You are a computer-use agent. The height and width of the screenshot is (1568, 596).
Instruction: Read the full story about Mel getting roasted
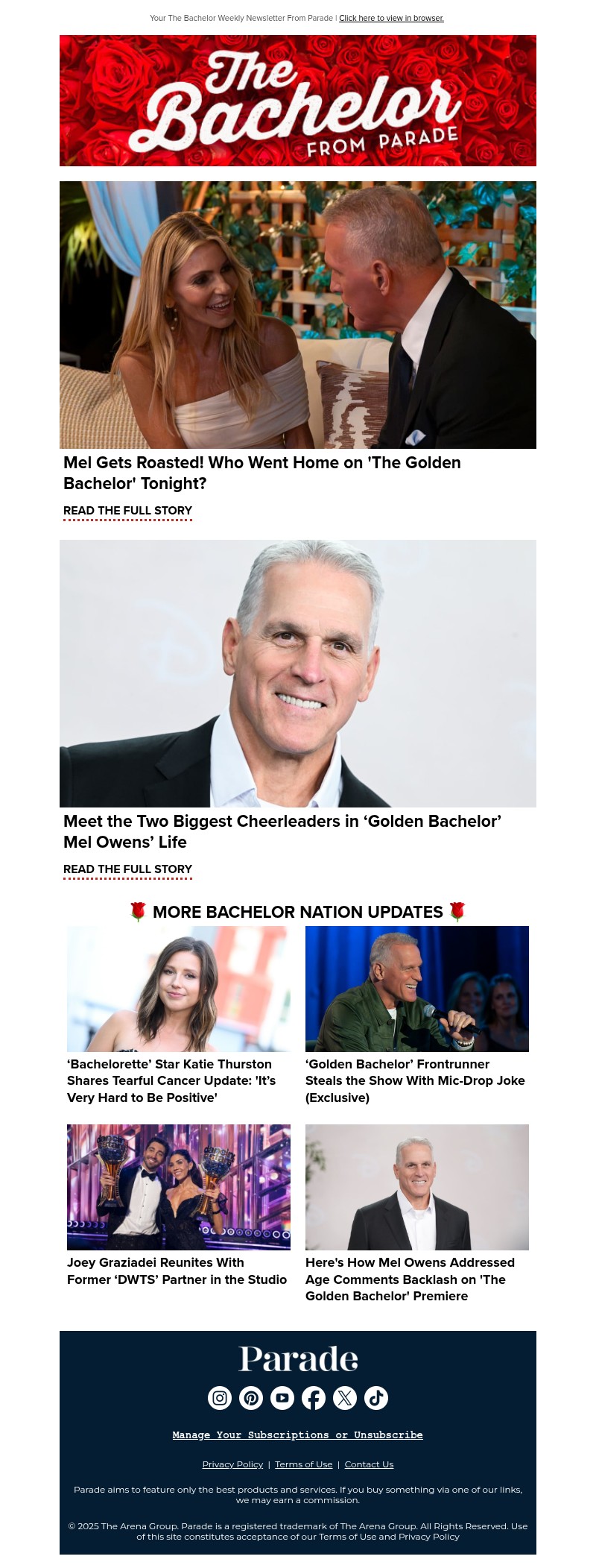127,511
